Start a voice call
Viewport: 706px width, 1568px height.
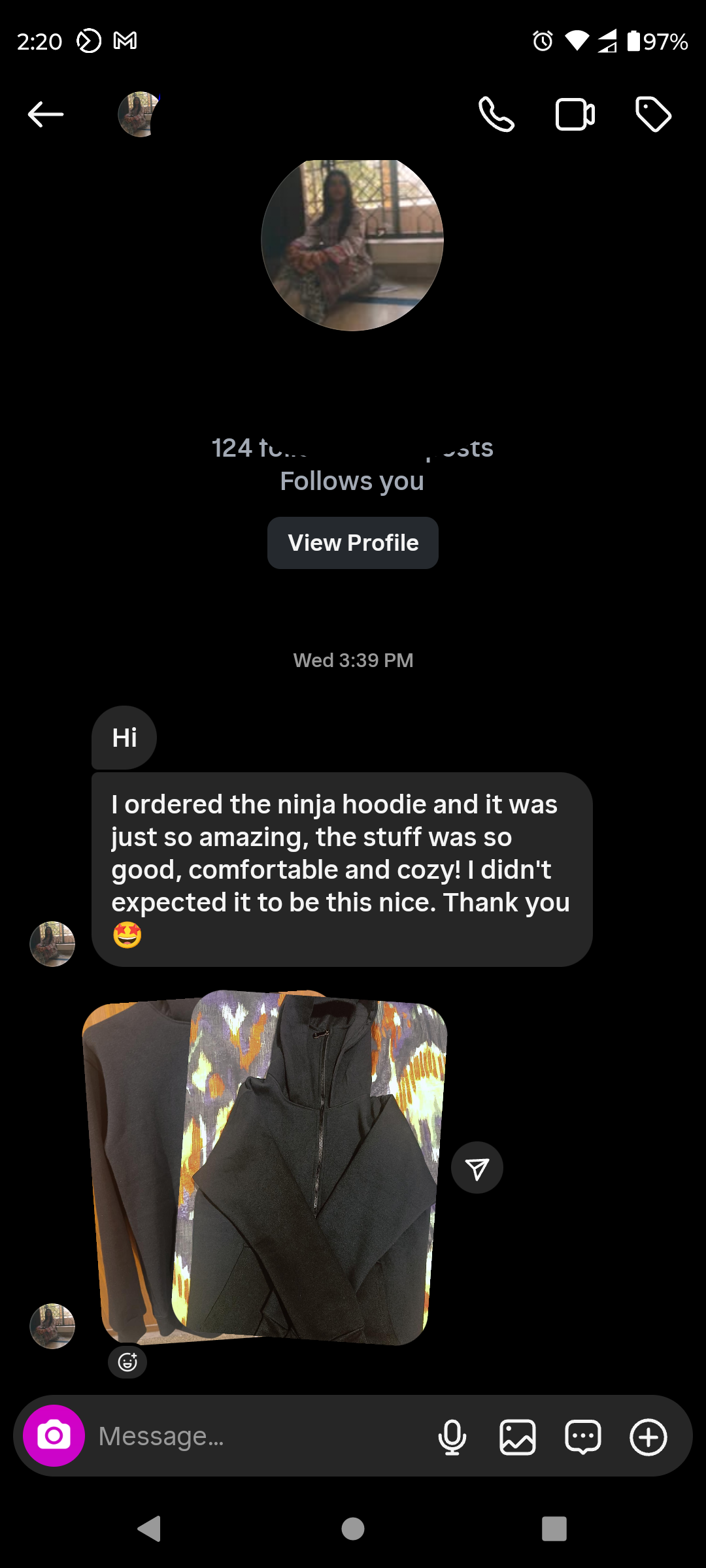(496, 115)
